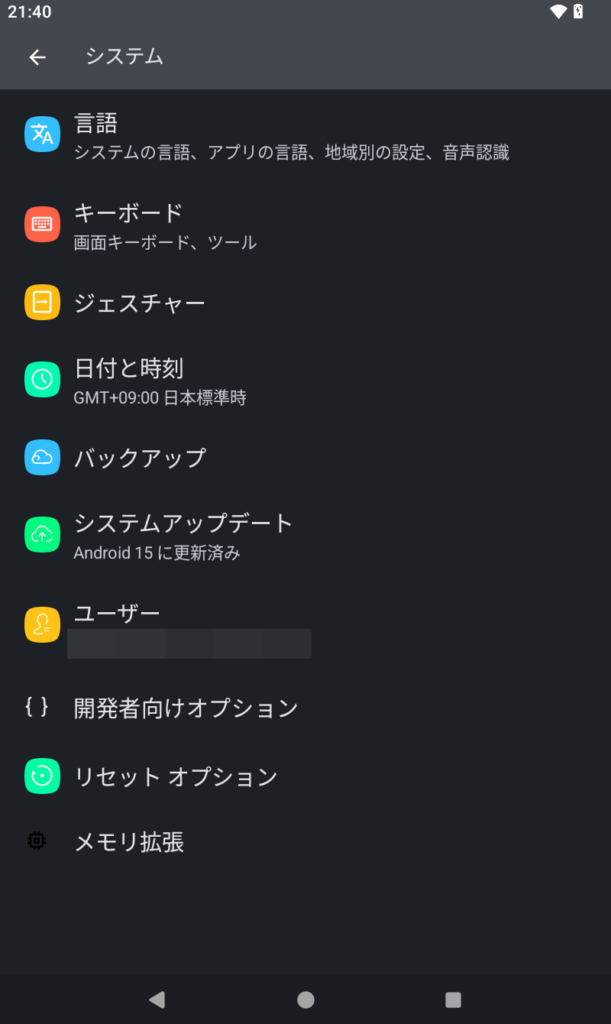This screenshot has width=611, height=1024.
Task: Go back from the システム screen
Action: point(37,58)
